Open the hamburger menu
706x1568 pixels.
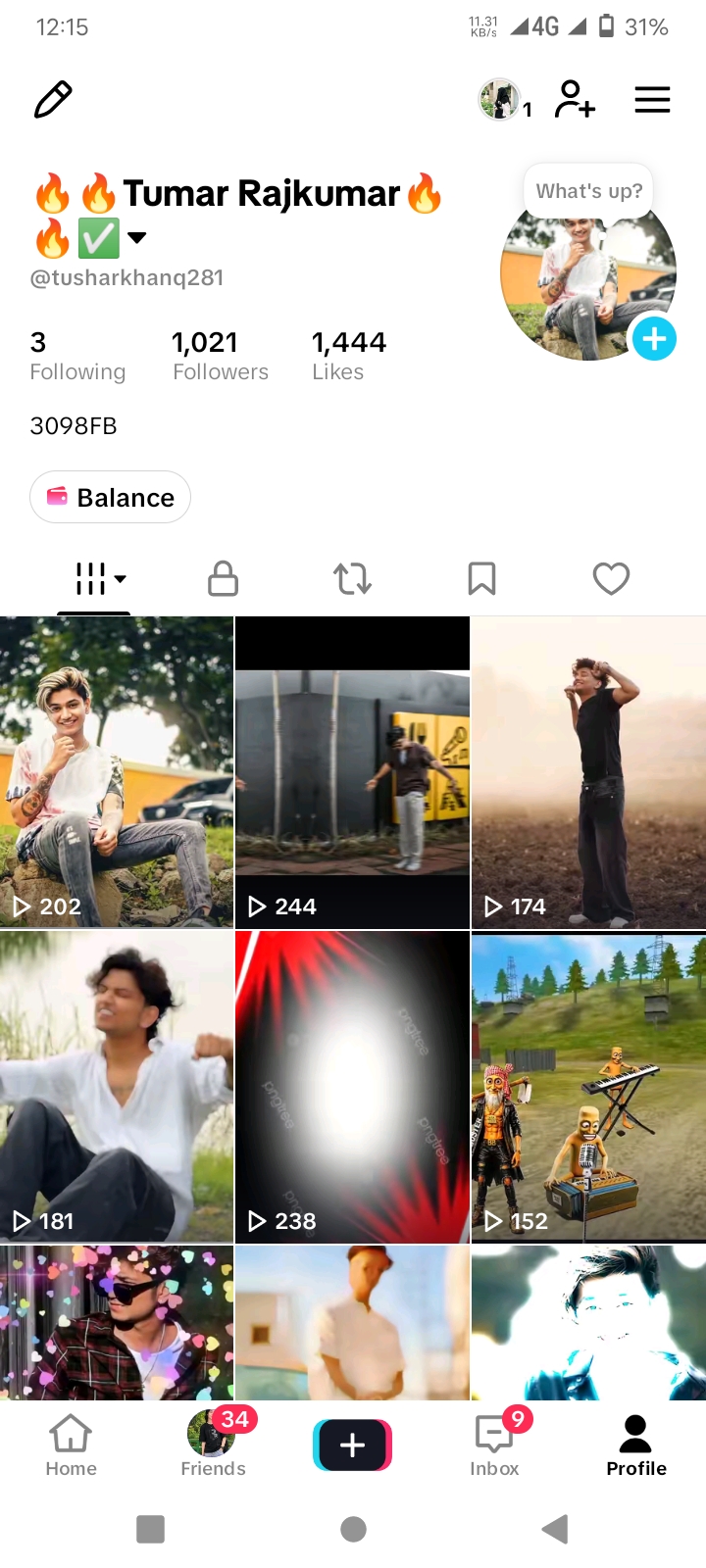[x=652, y=100]
